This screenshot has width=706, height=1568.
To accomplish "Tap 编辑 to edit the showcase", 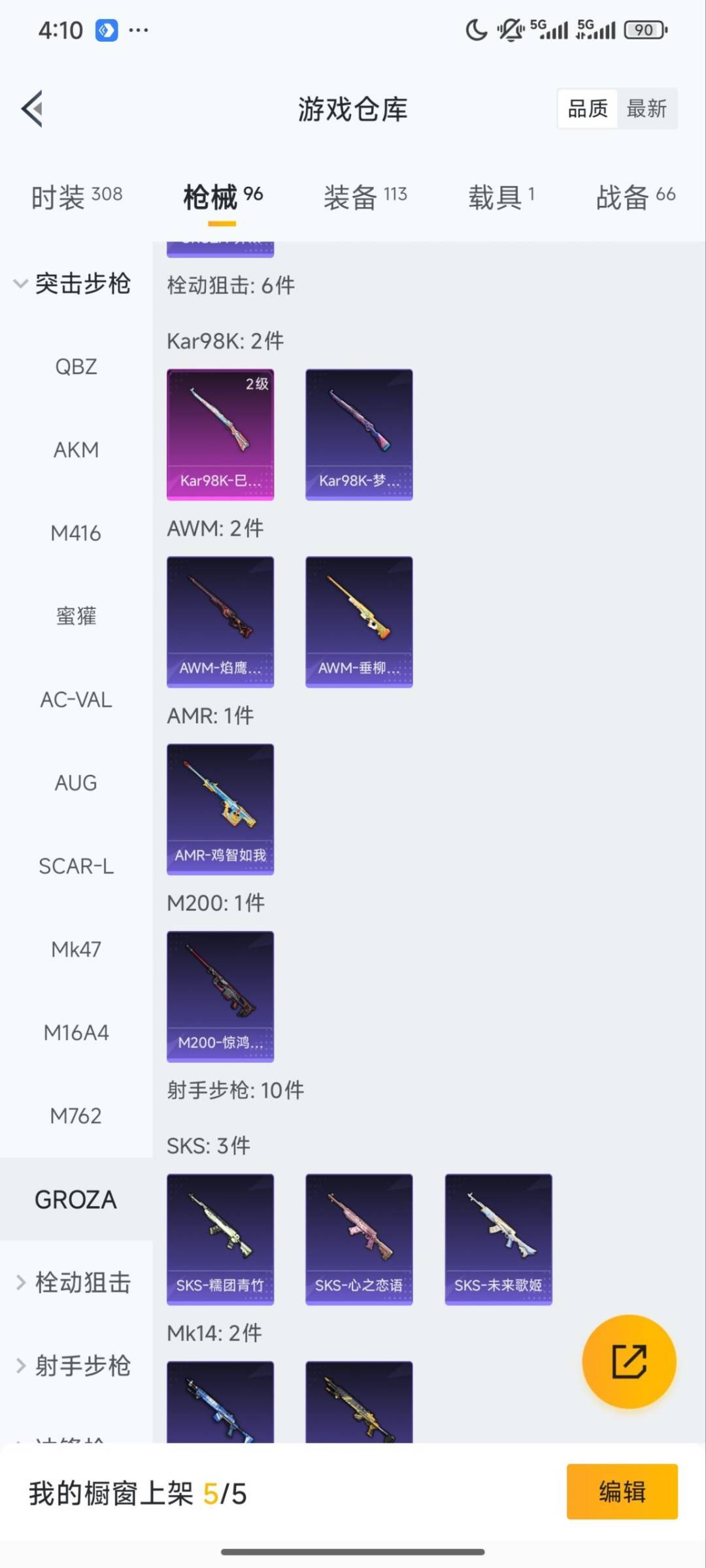I will [622, 1492].
